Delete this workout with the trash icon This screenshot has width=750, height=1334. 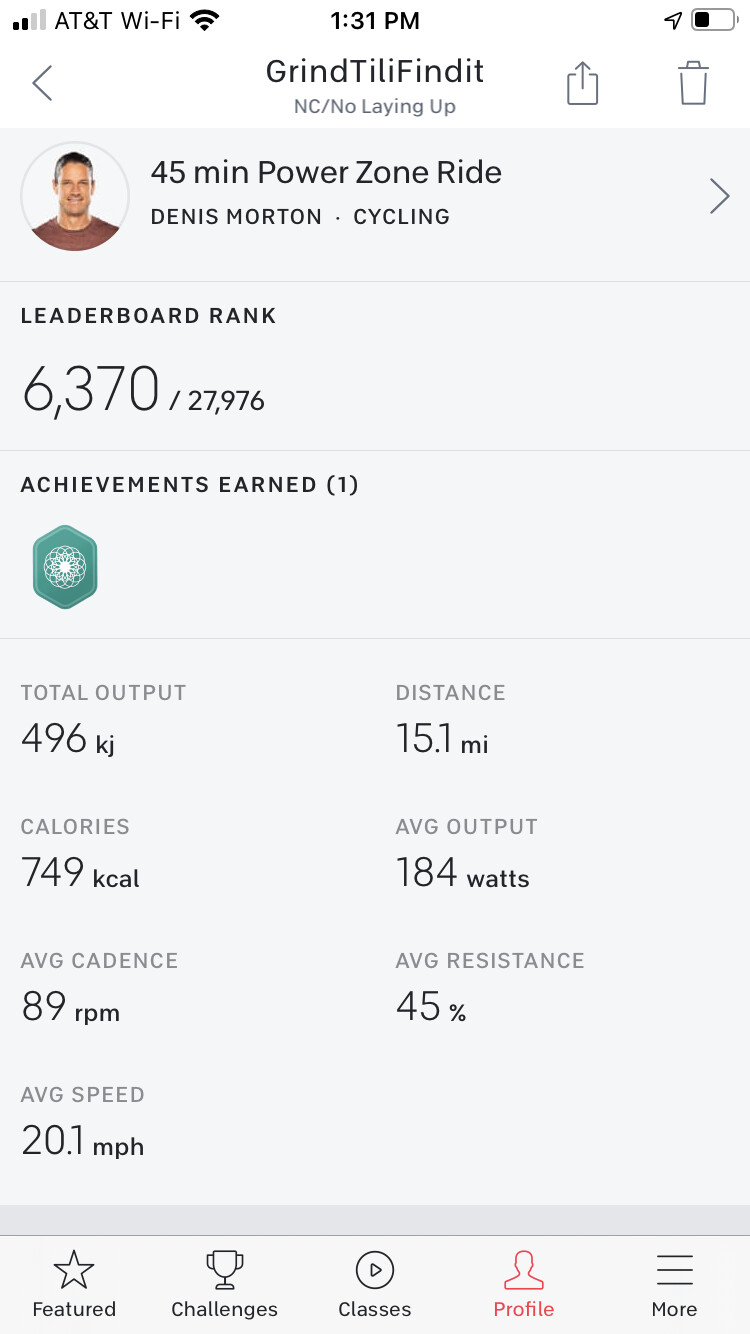[x=693, y=83]
